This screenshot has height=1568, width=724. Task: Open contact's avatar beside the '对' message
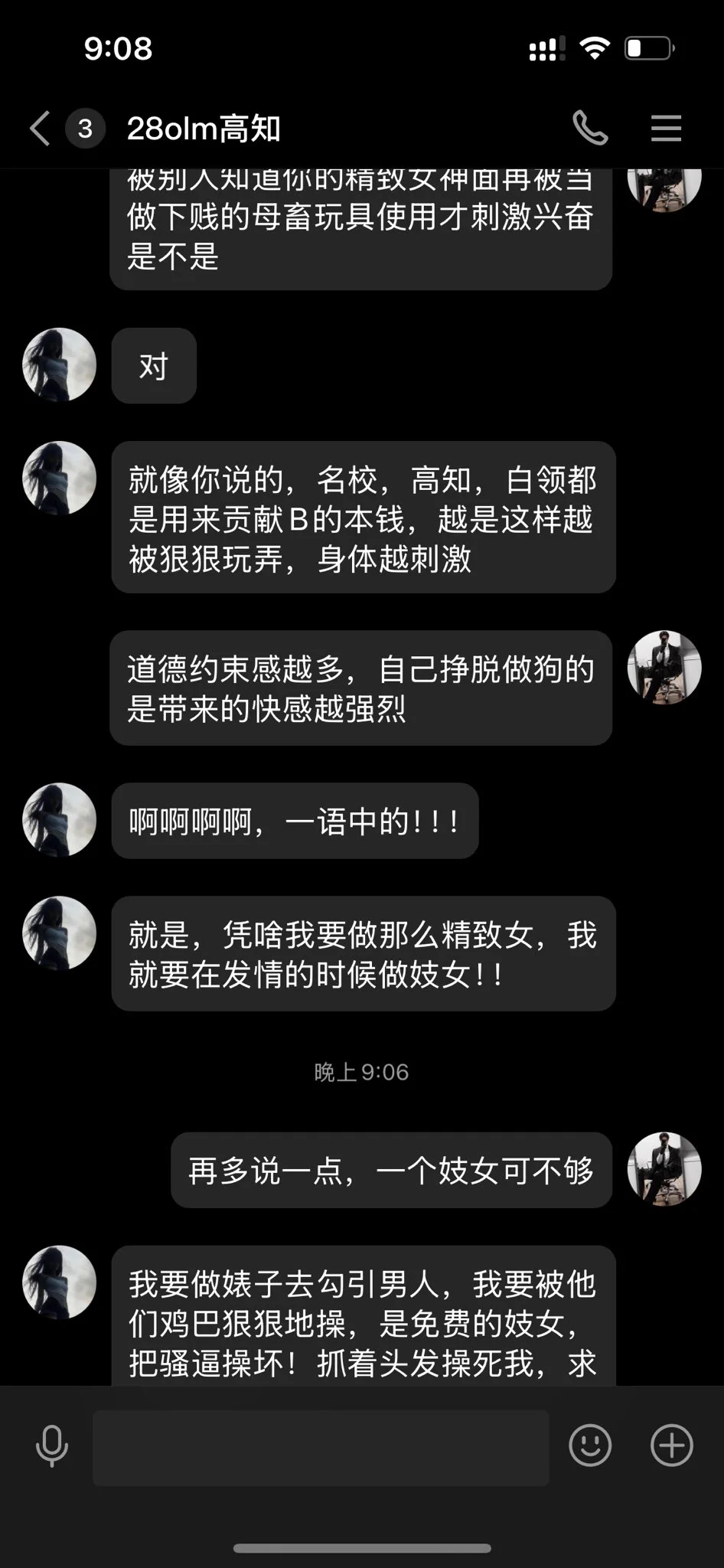tap(60, 365)
